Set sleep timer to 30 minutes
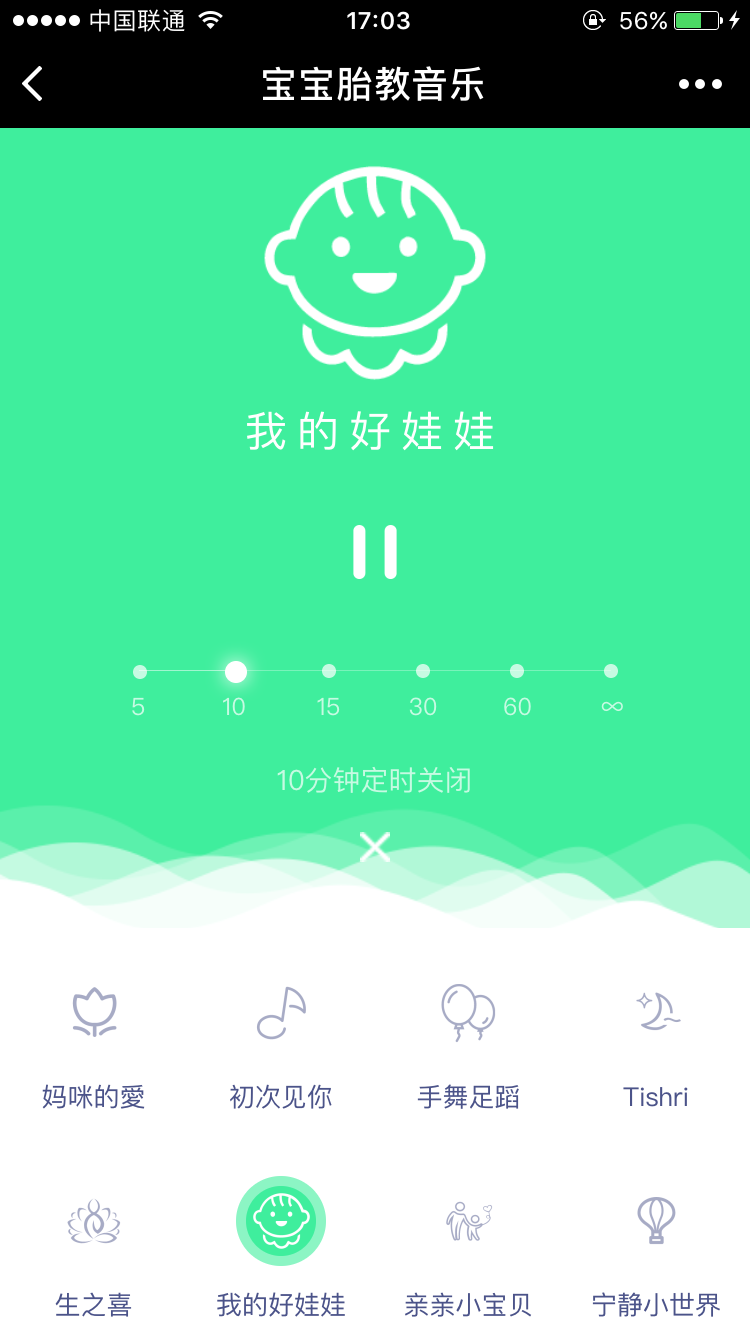The width and height of the screenshot is (750, 1334). (x=423, y=672)
